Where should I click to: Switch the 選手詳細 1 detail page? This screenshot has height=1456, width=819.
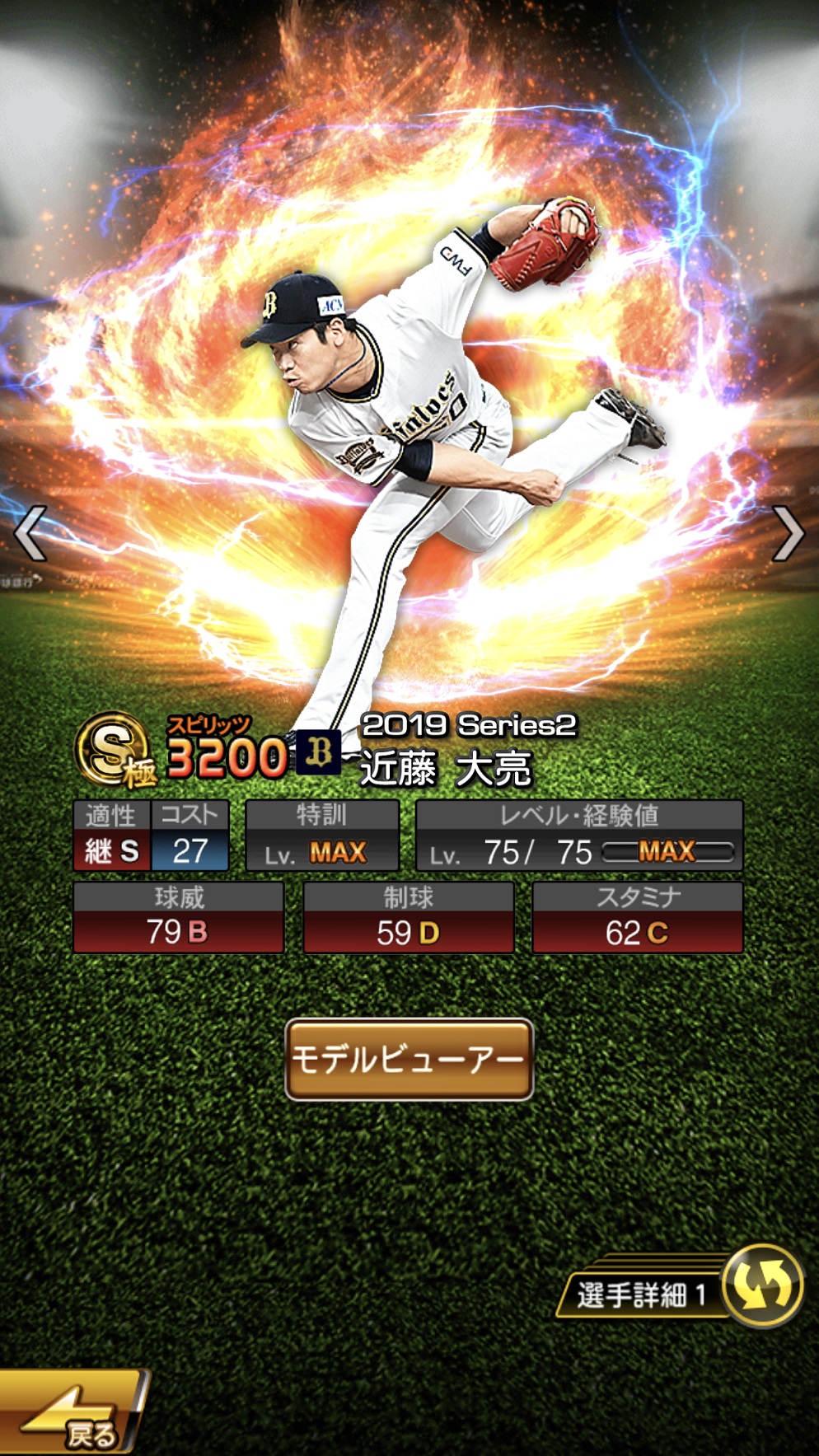(x=760, y=1285)
